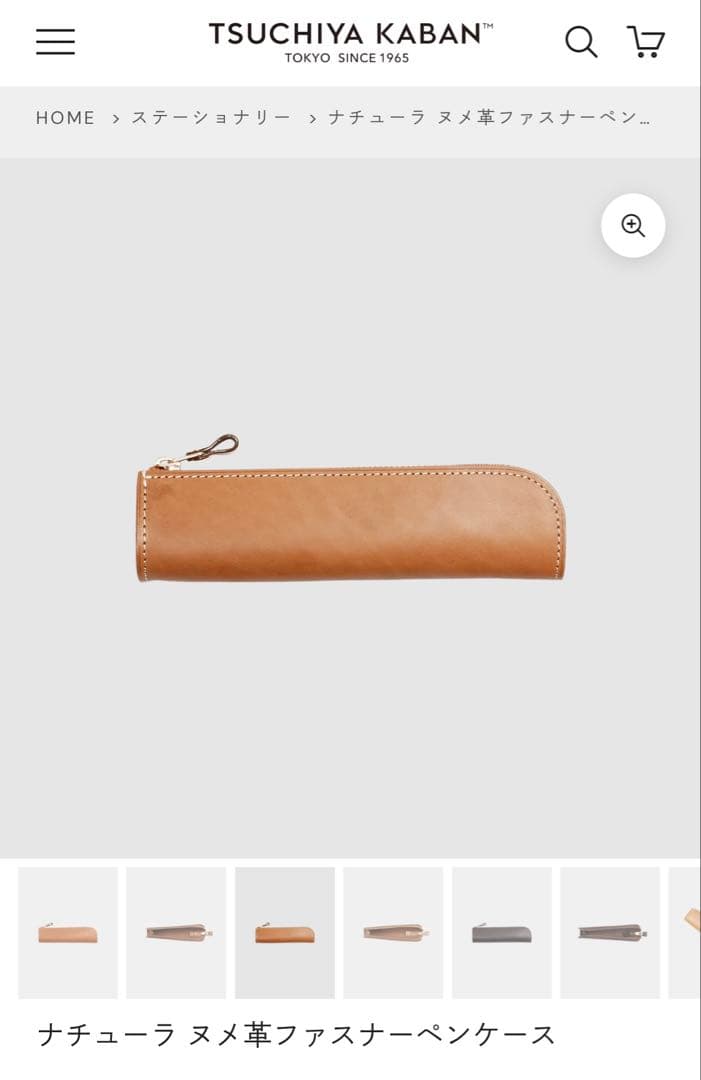Select the fifth dark gray pen case thumbnail
Image resolution: width=701 pixels, height=1080 pixels.
(501, 932)
